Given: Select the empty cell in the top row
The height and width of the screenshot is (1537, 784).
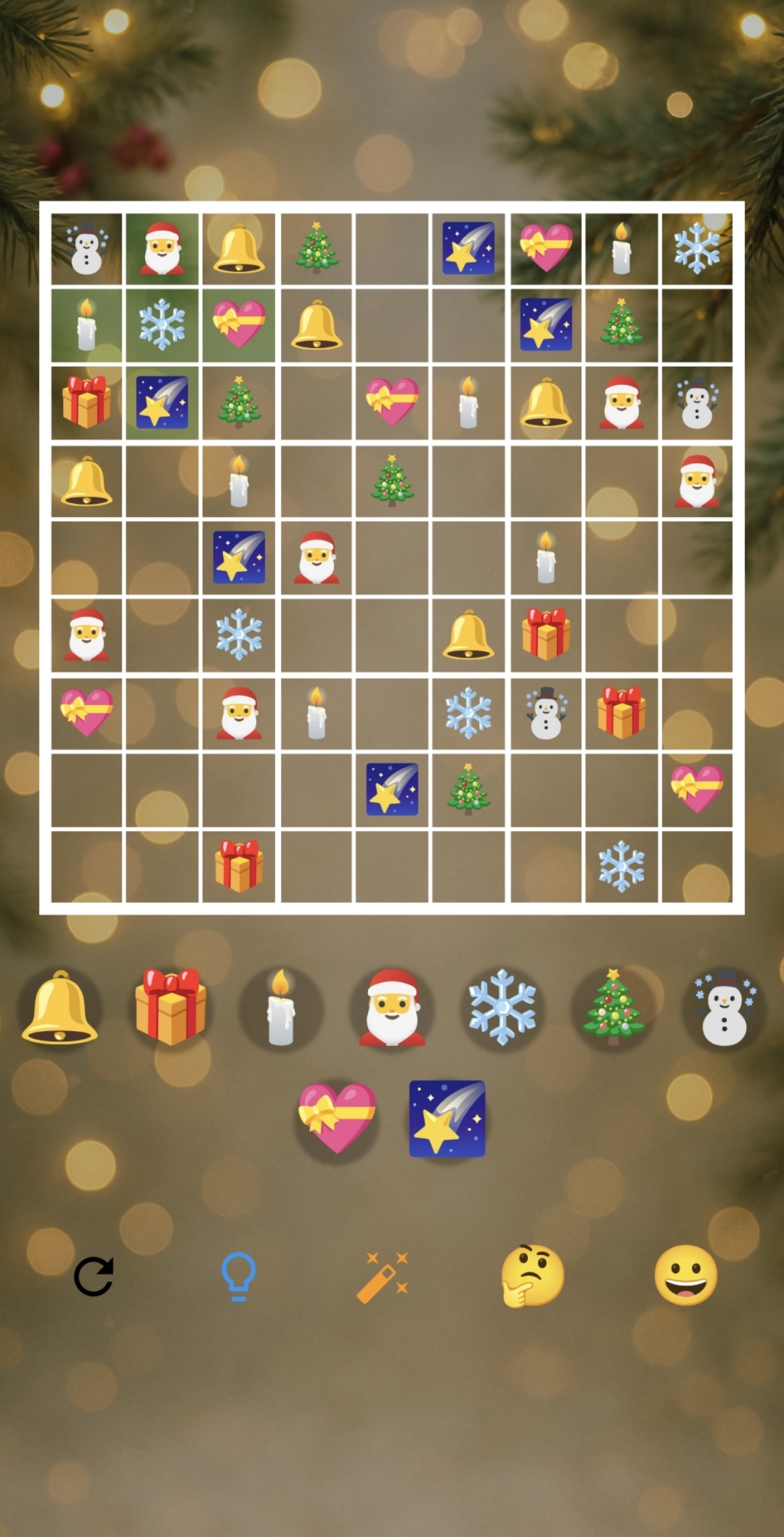Looking at the screenshot, I should 392,248.
